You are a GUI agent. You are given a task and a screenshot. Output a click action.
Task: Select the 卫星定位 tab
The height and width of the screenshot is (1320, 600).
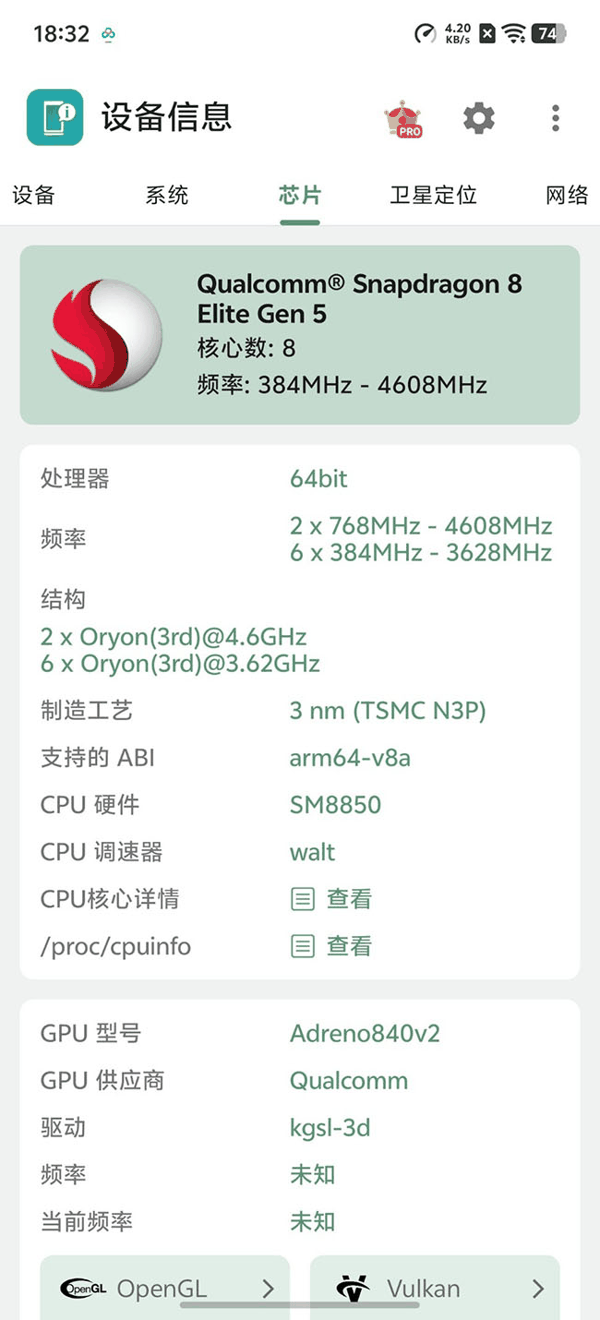pyautogui.click(x=433, y=195)
